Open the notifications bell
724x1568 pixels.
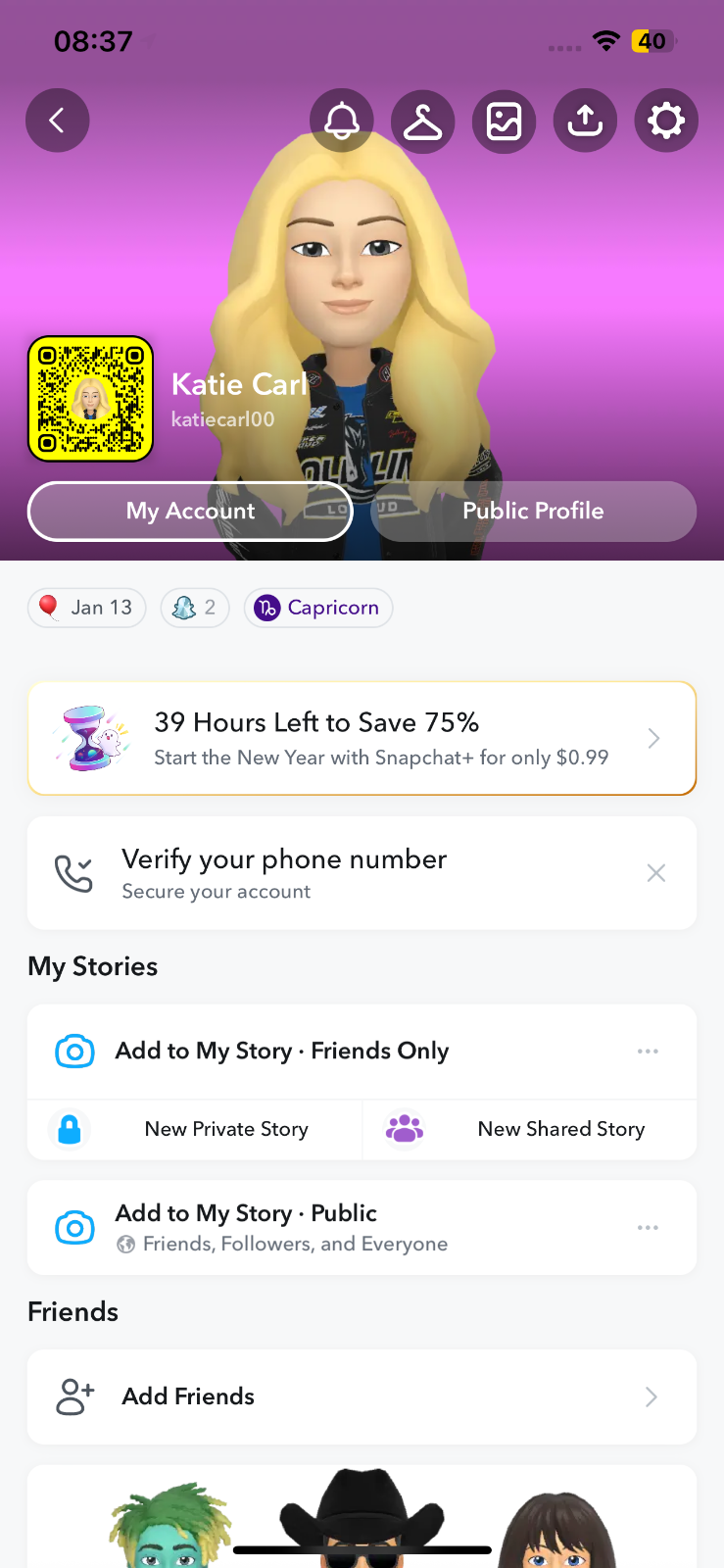(x=342, y=121)
